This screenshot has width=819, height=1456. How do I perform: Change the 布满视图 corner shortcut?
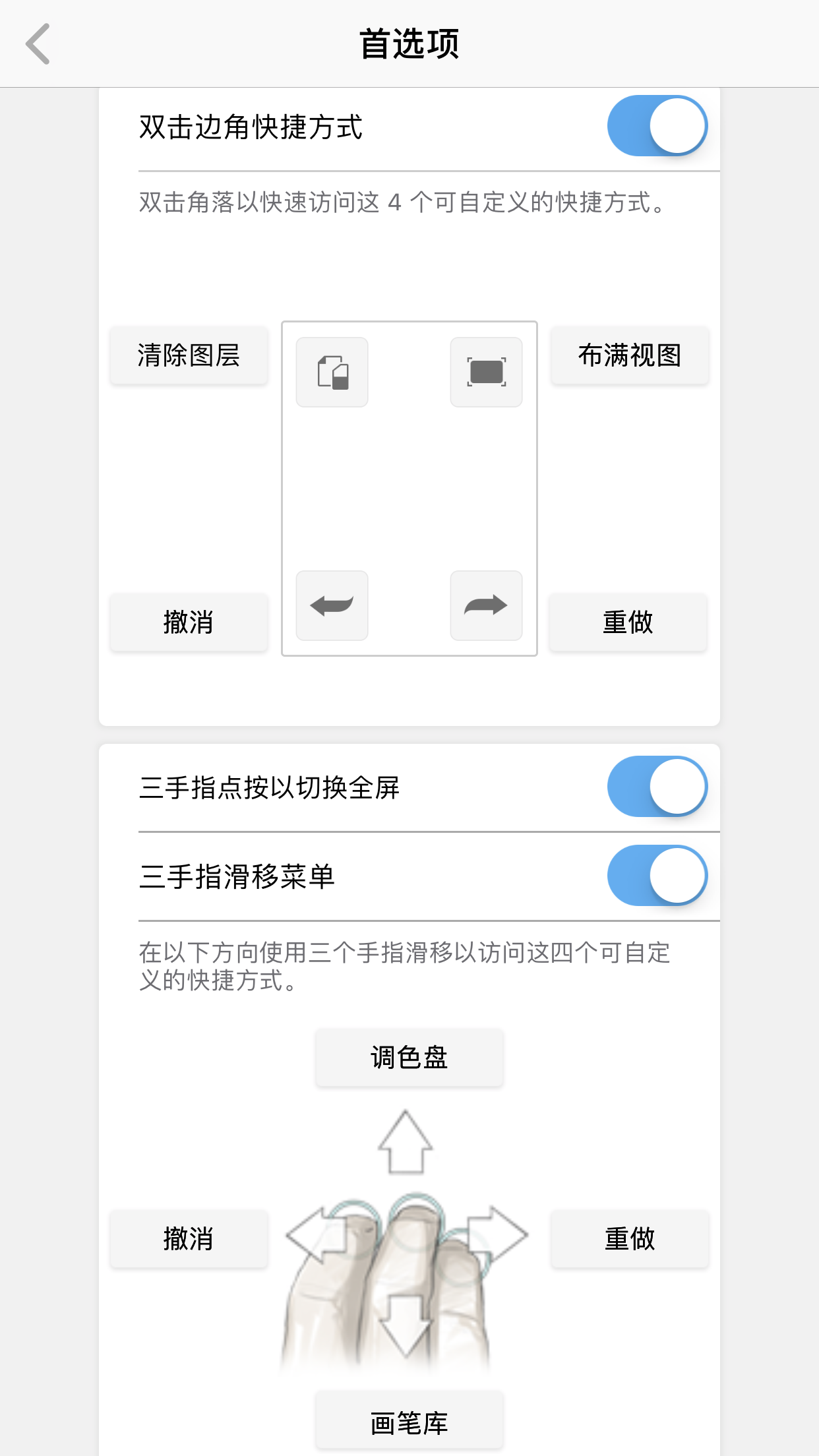(x=630, y=355)
